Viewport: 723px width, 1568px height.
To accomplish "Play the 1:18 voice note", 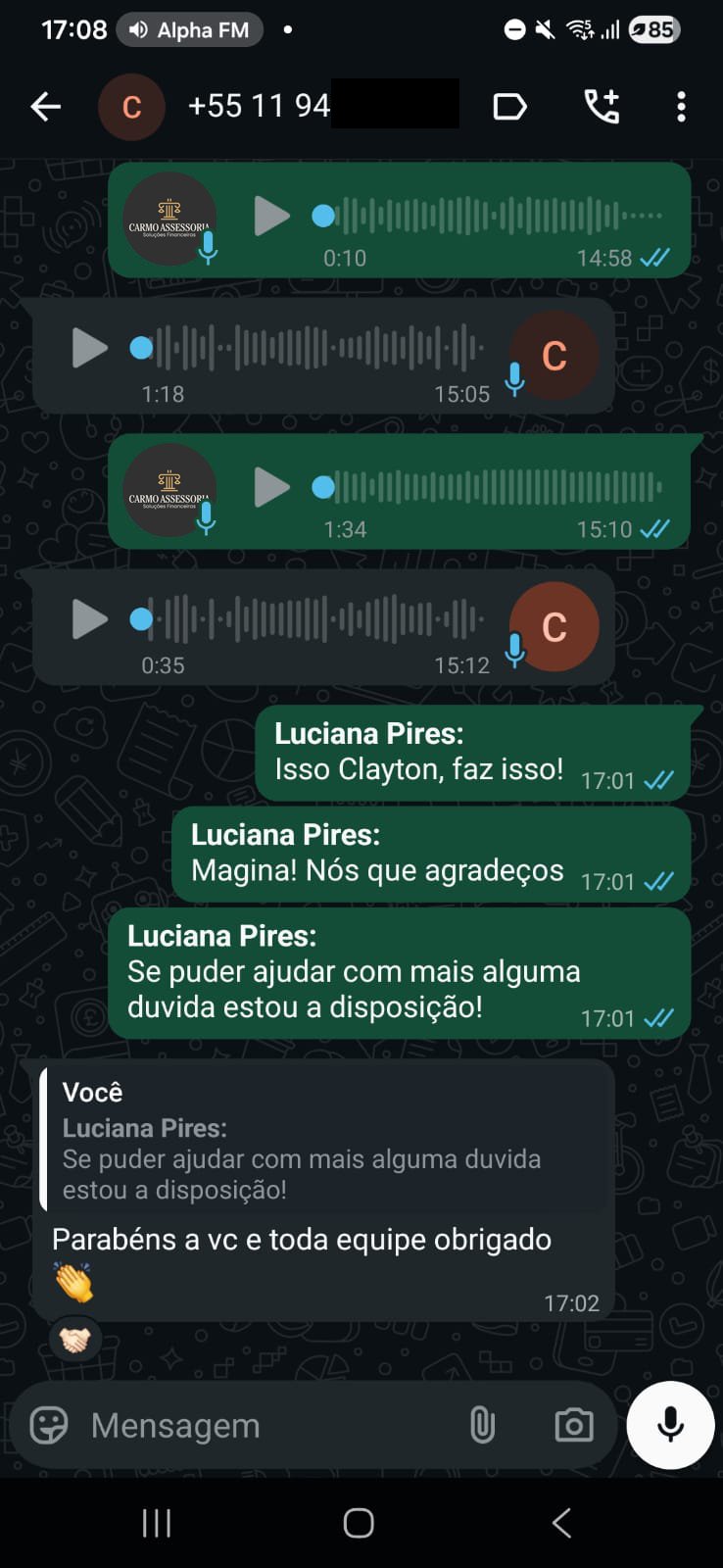I will point(90,348).
